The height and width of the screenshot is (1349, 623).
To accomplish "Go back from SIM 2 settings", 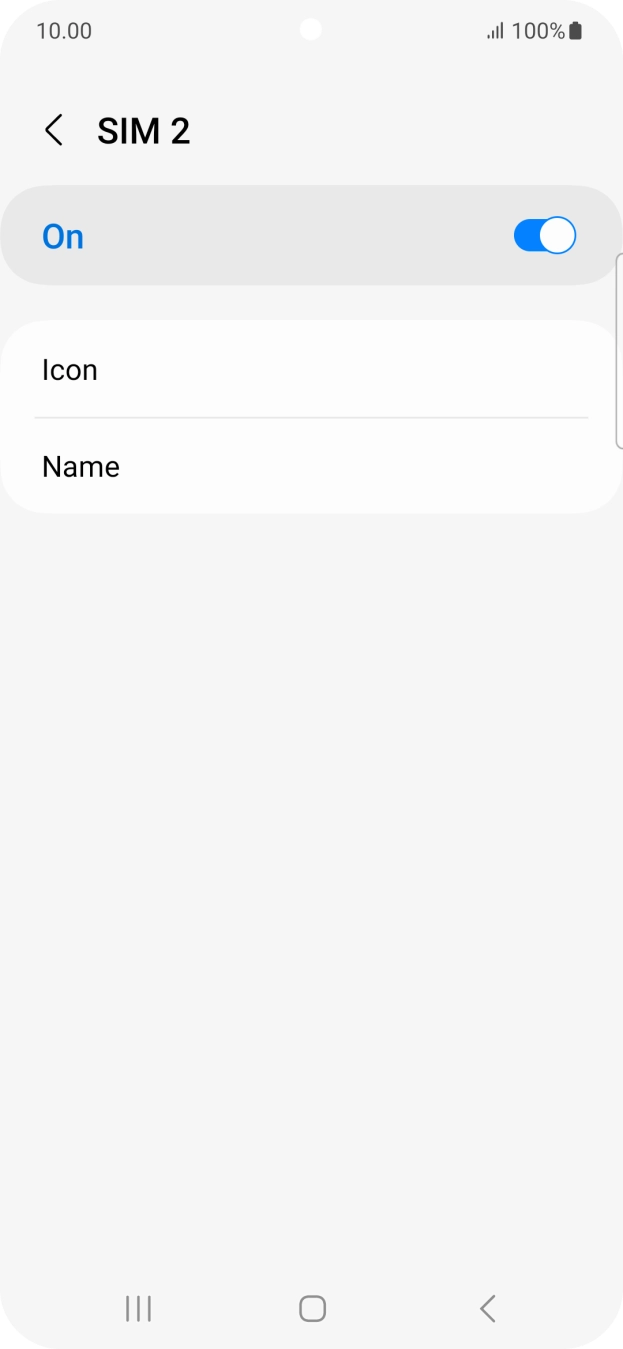I will click(54, 131).
